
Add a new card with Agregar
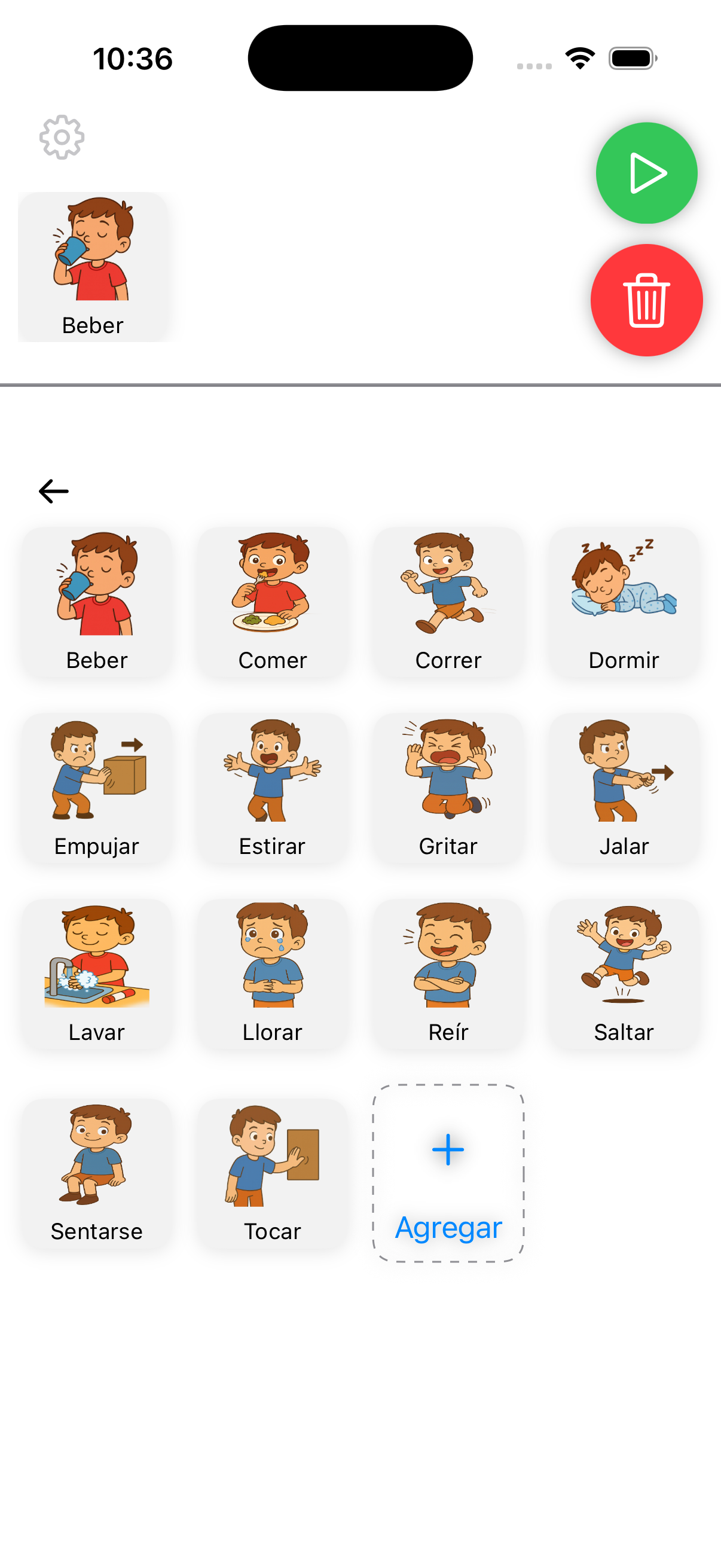(448, 1173)
